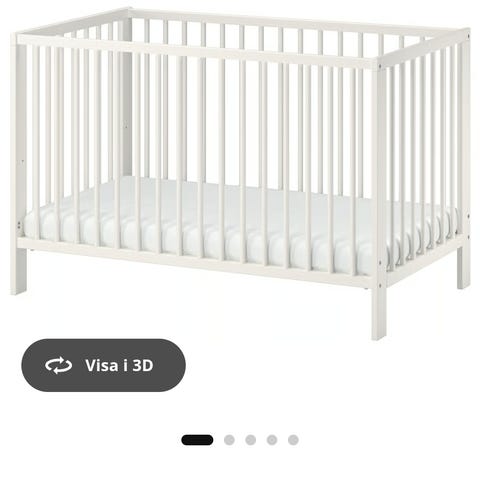The width and height of the screenshot is (480, 480).
Task: Open the white crib product image
Action: pos(241,173)
